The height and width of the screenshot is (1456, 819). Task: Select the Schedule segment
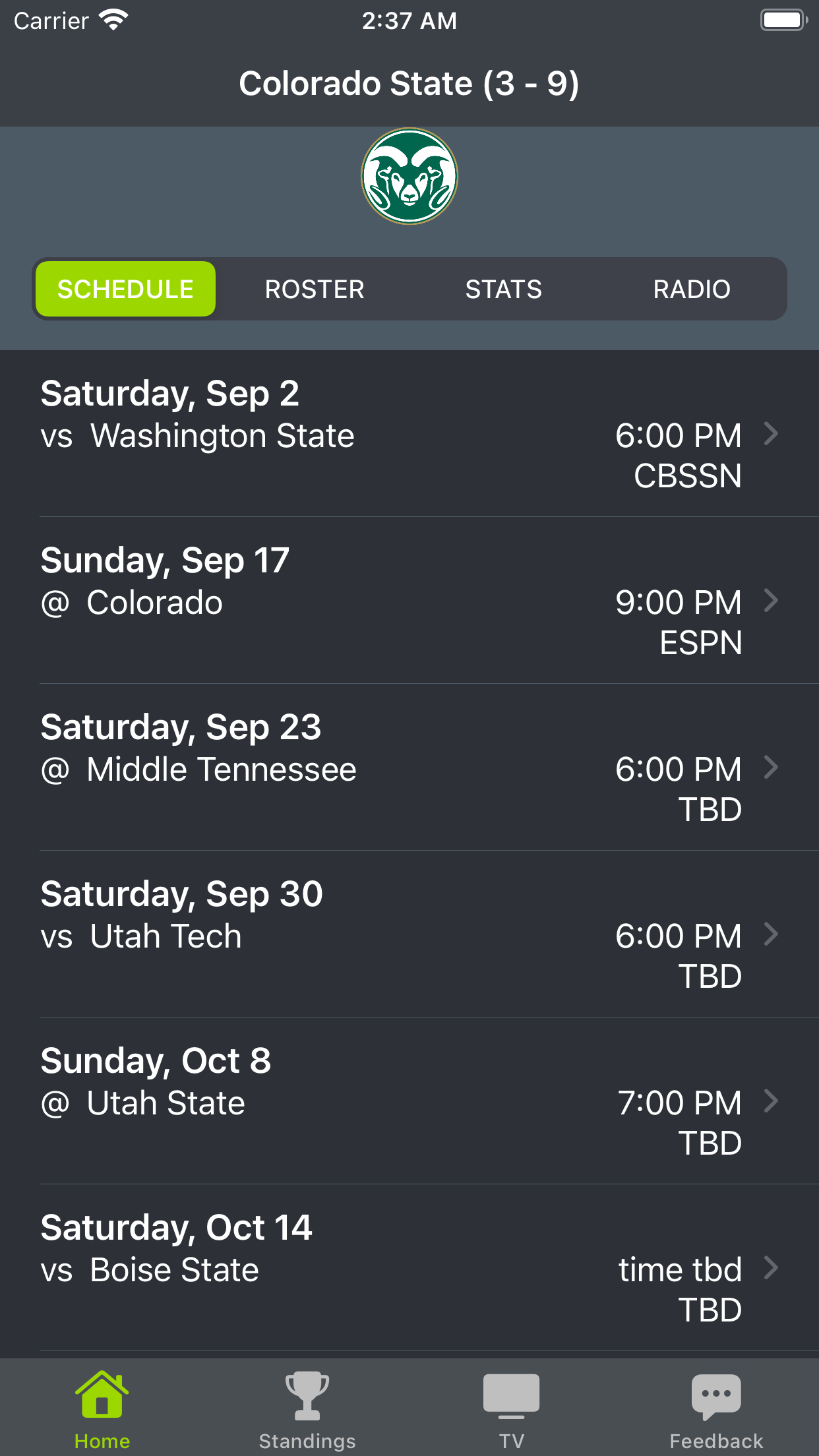pyautogui.click(x=125, y=289)
